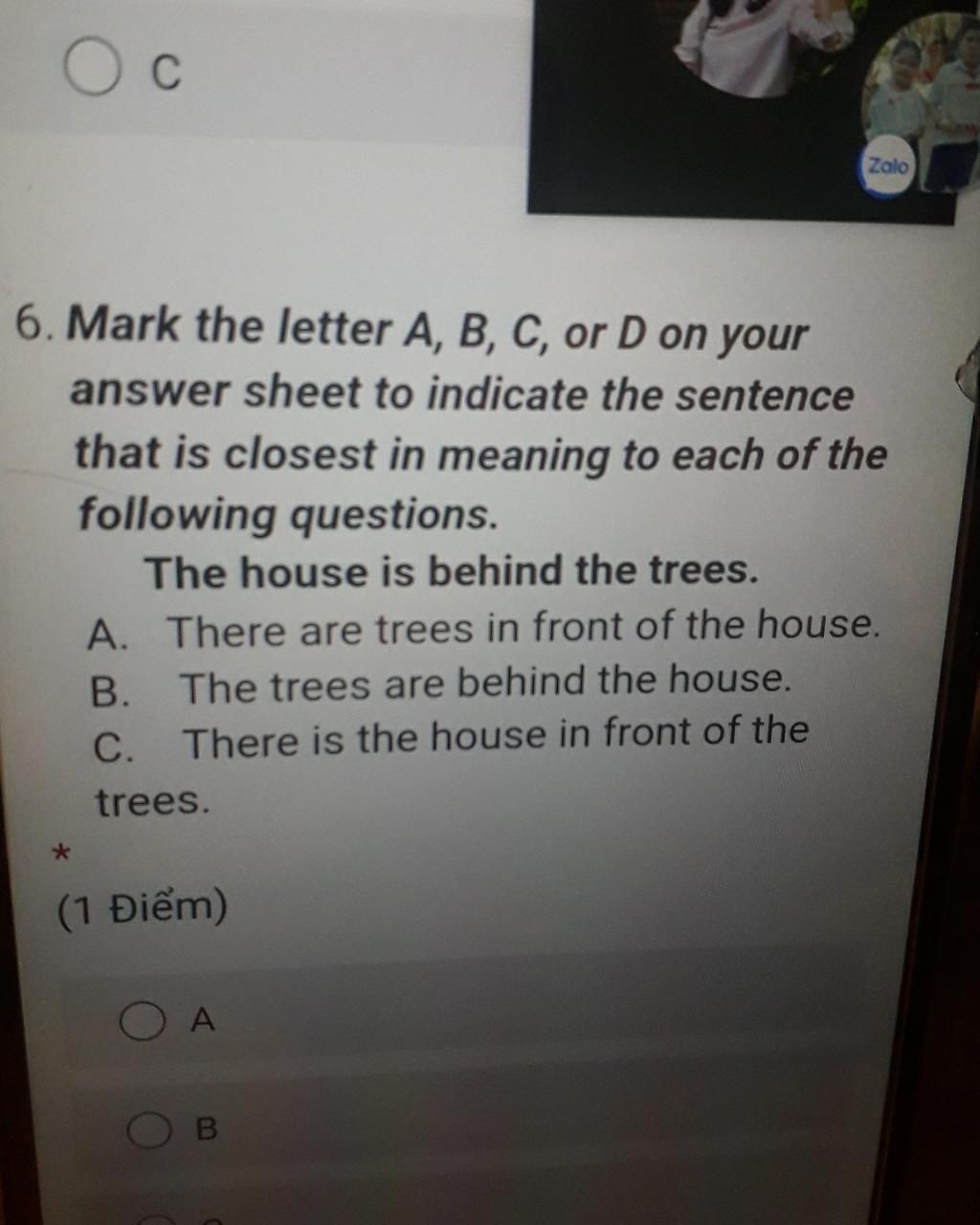Select option C for the previous question
Image resolution: width=980 pixels, height=1225 pixels.
(93, 68)
